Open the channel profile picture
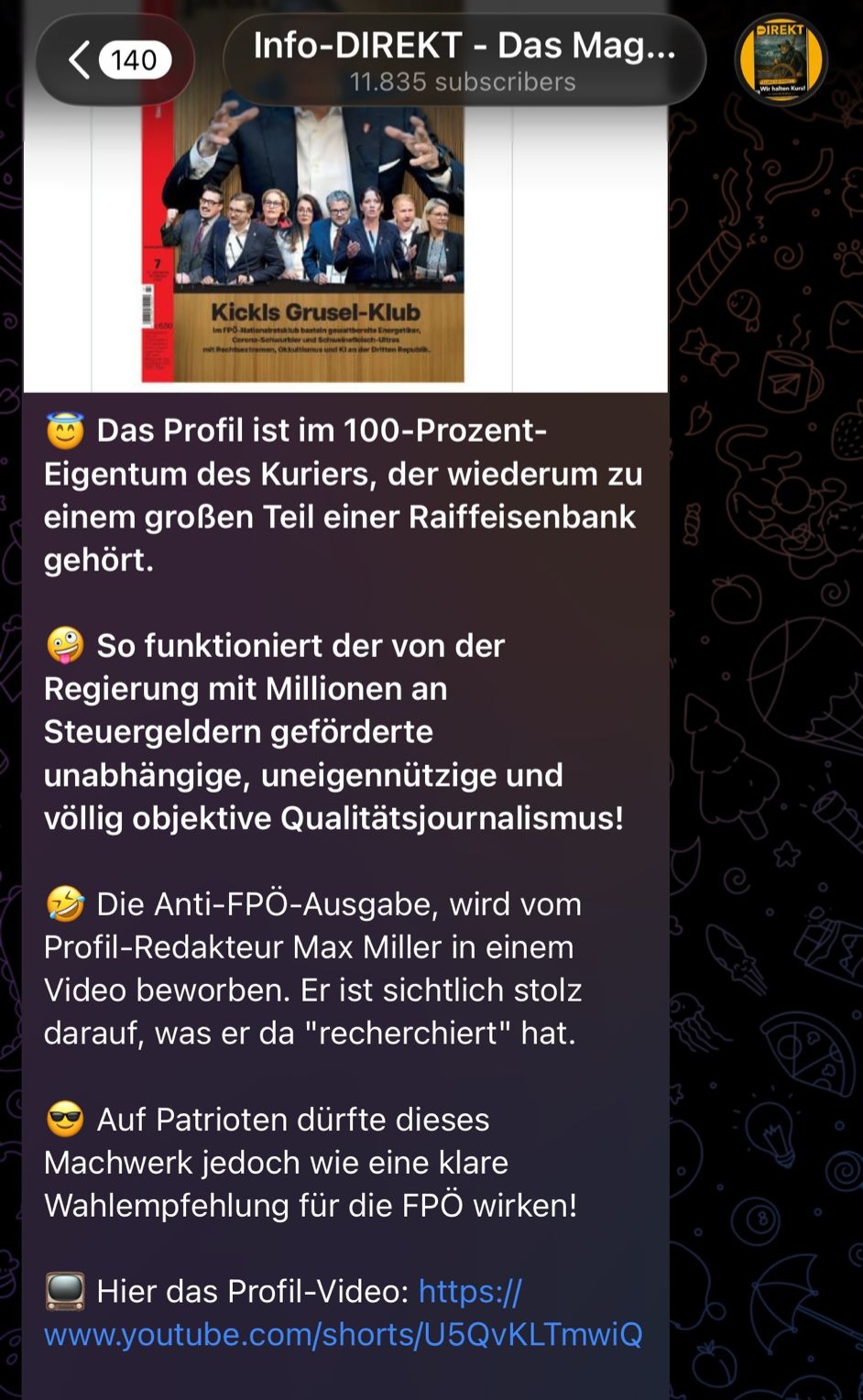The width and height of the screenshot is (863, 1400). [781, 60]
